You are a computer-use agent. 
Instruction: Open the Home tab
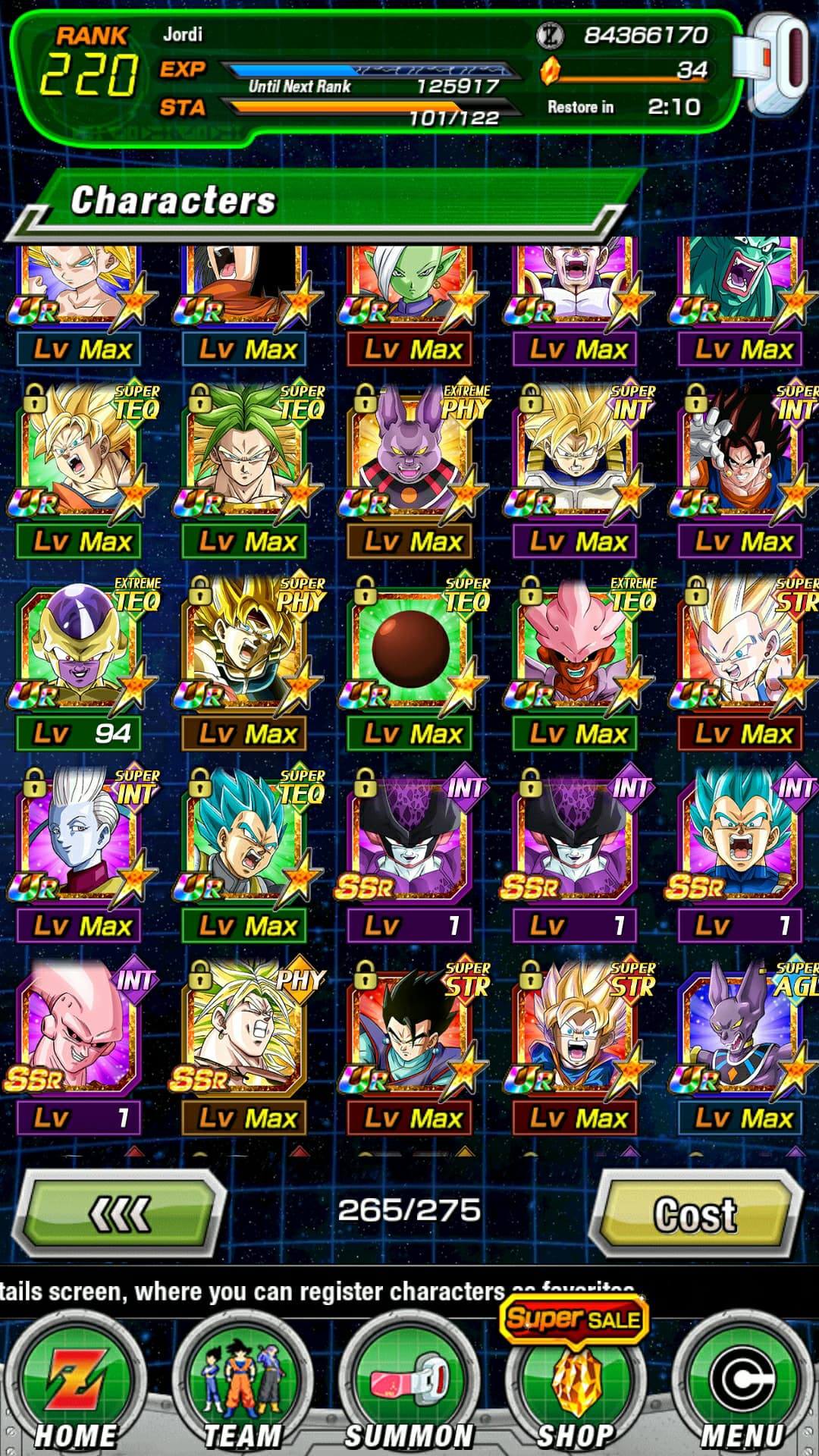76,1388
